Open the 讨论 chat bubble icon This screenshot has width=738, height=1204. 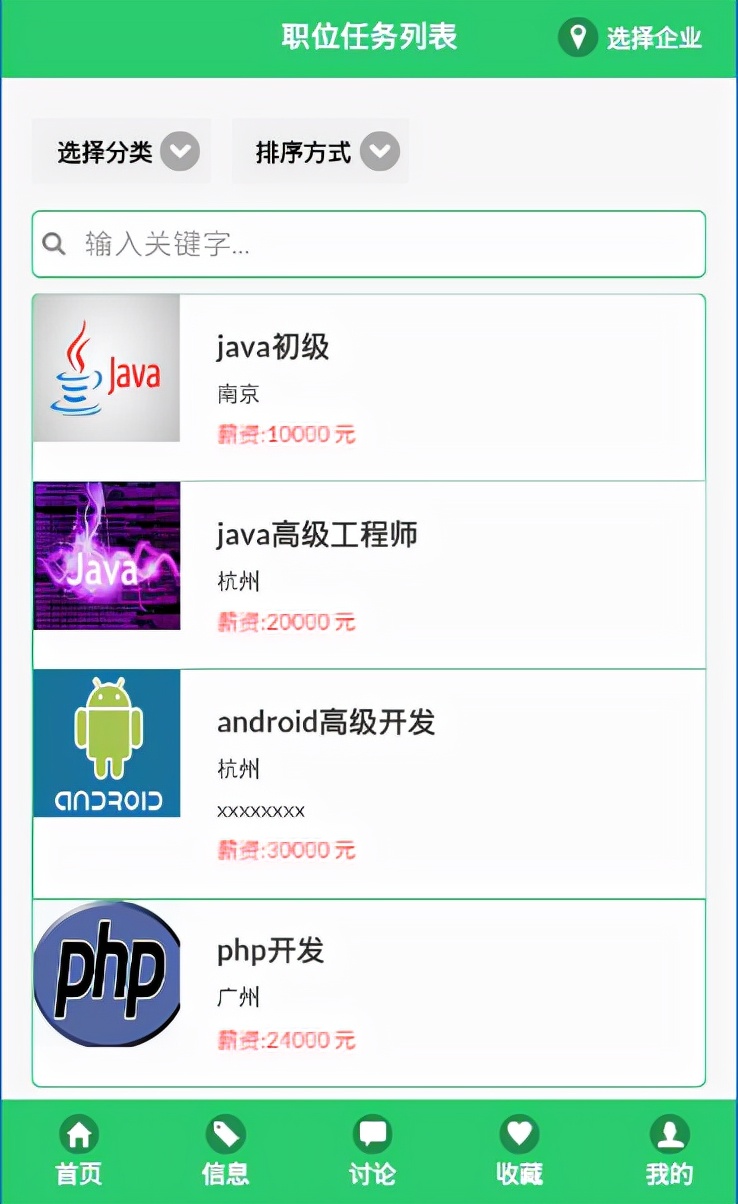(x=372, y=1135)
